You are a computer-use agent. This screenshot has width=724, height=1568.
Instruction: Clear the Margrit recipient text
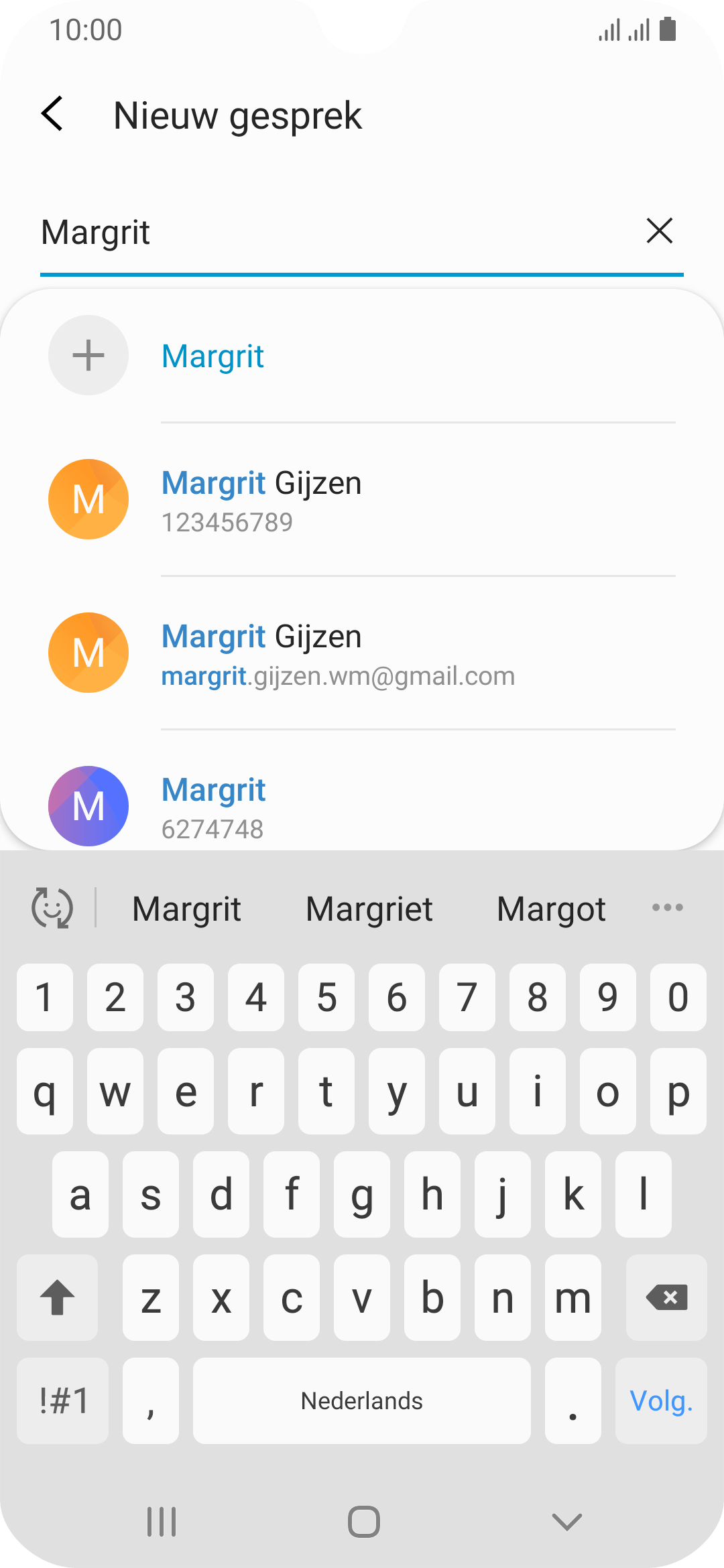[x=660, y=231]
